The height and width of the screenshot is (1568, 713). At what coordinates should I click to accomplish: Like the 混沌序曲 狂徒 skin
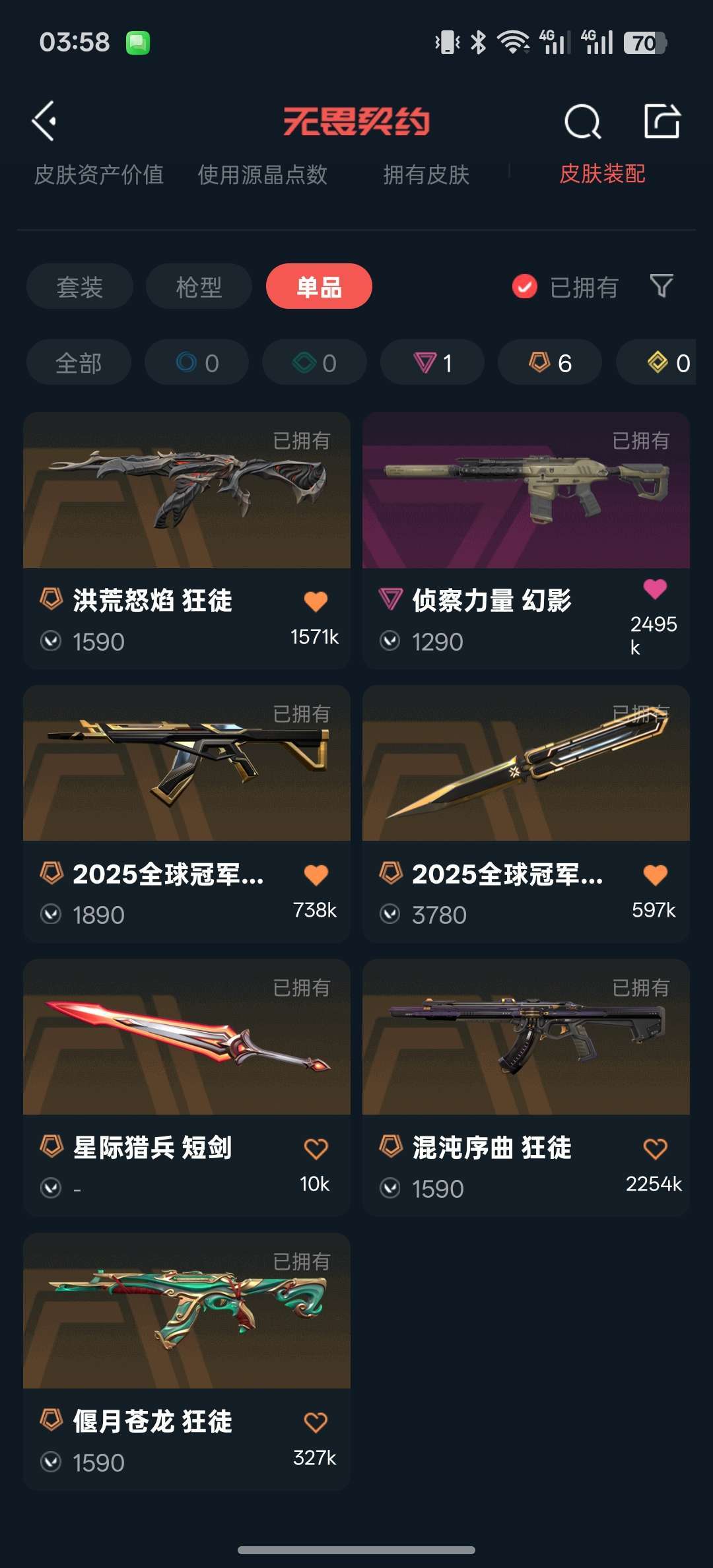[x=655, y=1149]
